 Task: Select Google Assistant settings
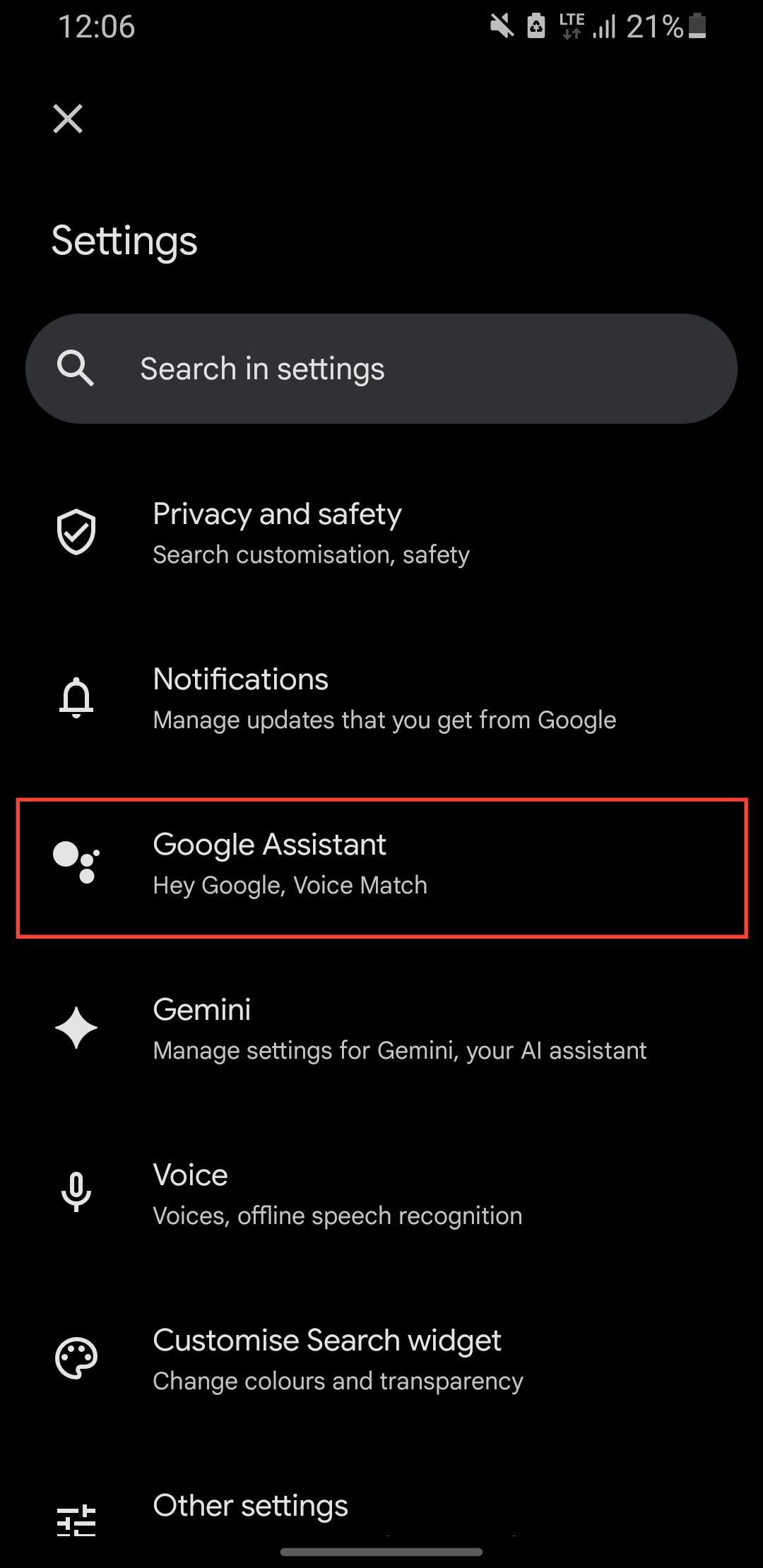(x=381, y=865)
